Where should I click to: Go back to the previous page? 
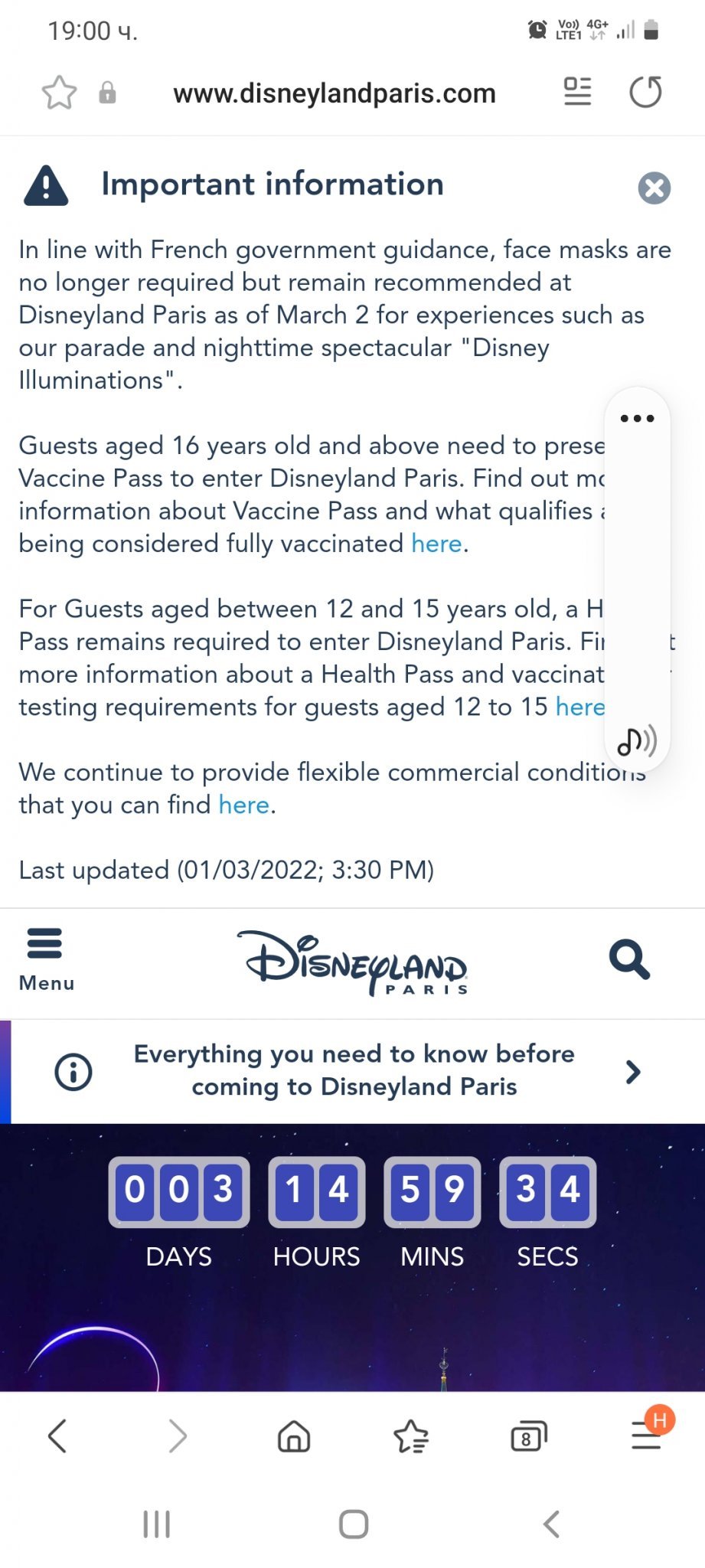pyautogui.click(x=57, y=1436)
